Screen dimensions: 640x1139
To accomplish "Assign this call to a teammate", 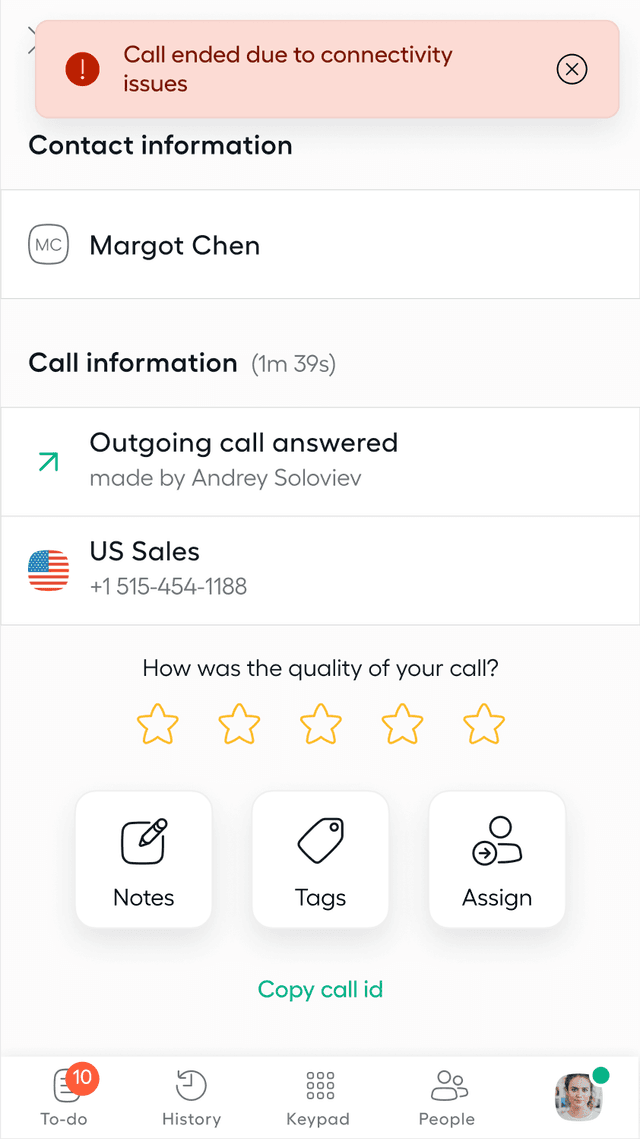I will 497,860.
